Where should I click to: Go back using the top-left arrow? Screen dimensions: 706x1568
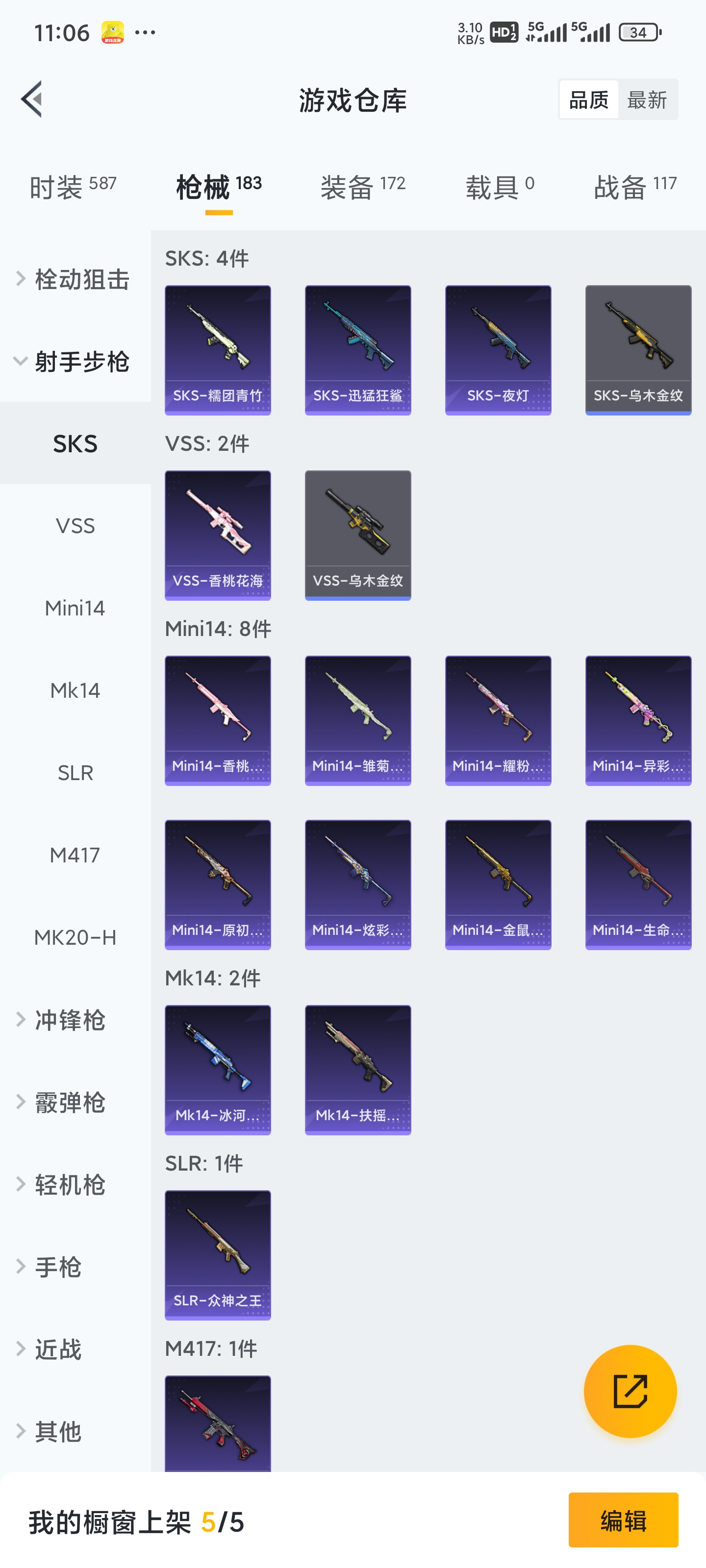(x=32, y=98)
